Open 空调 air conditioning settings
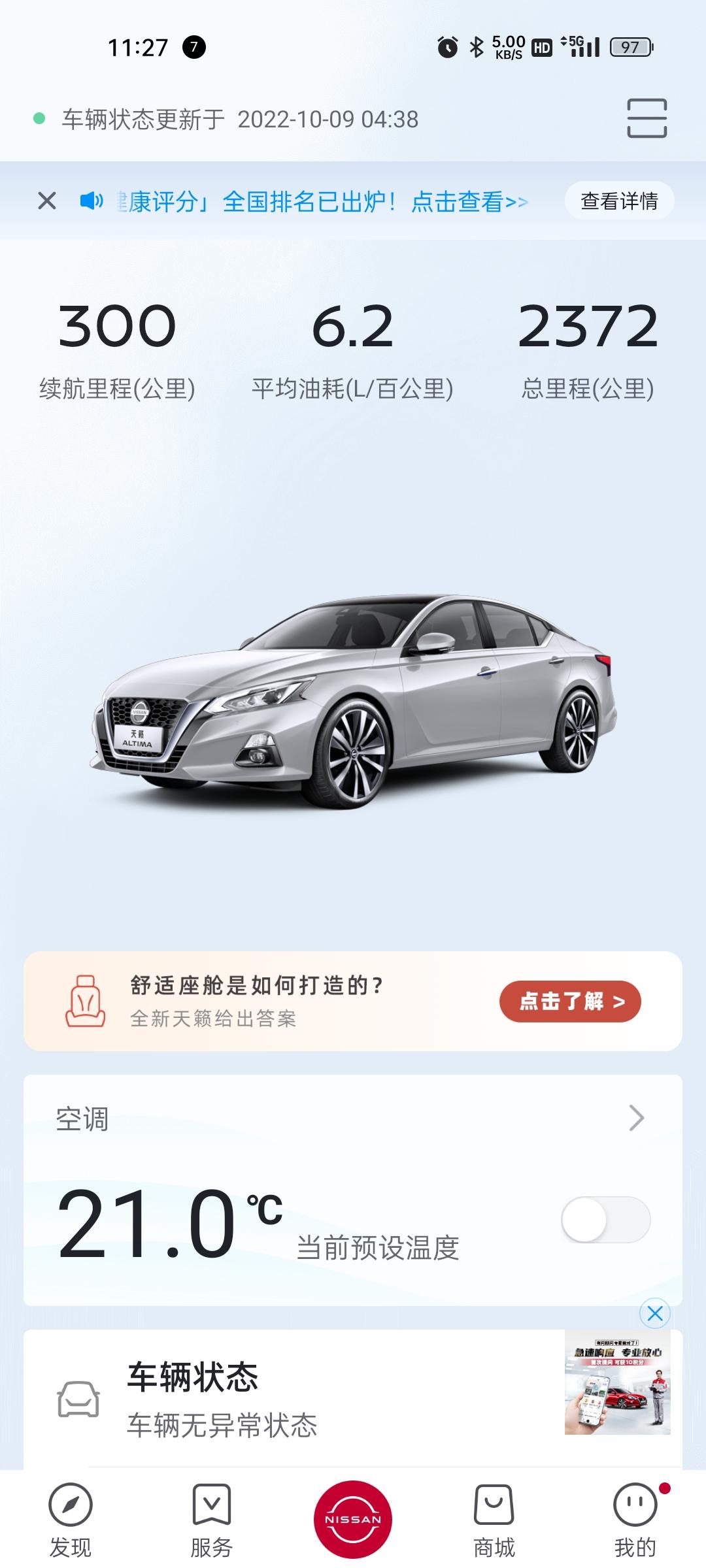 [x=635, y=1118]
